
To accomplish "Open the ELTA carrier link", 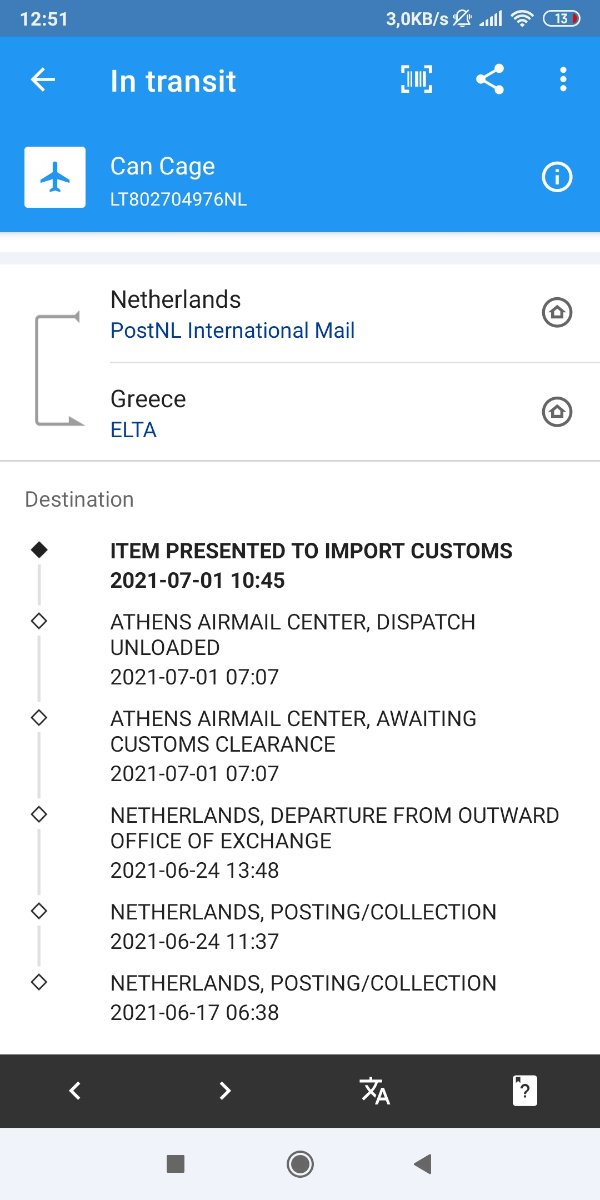I will pos(133,431).
